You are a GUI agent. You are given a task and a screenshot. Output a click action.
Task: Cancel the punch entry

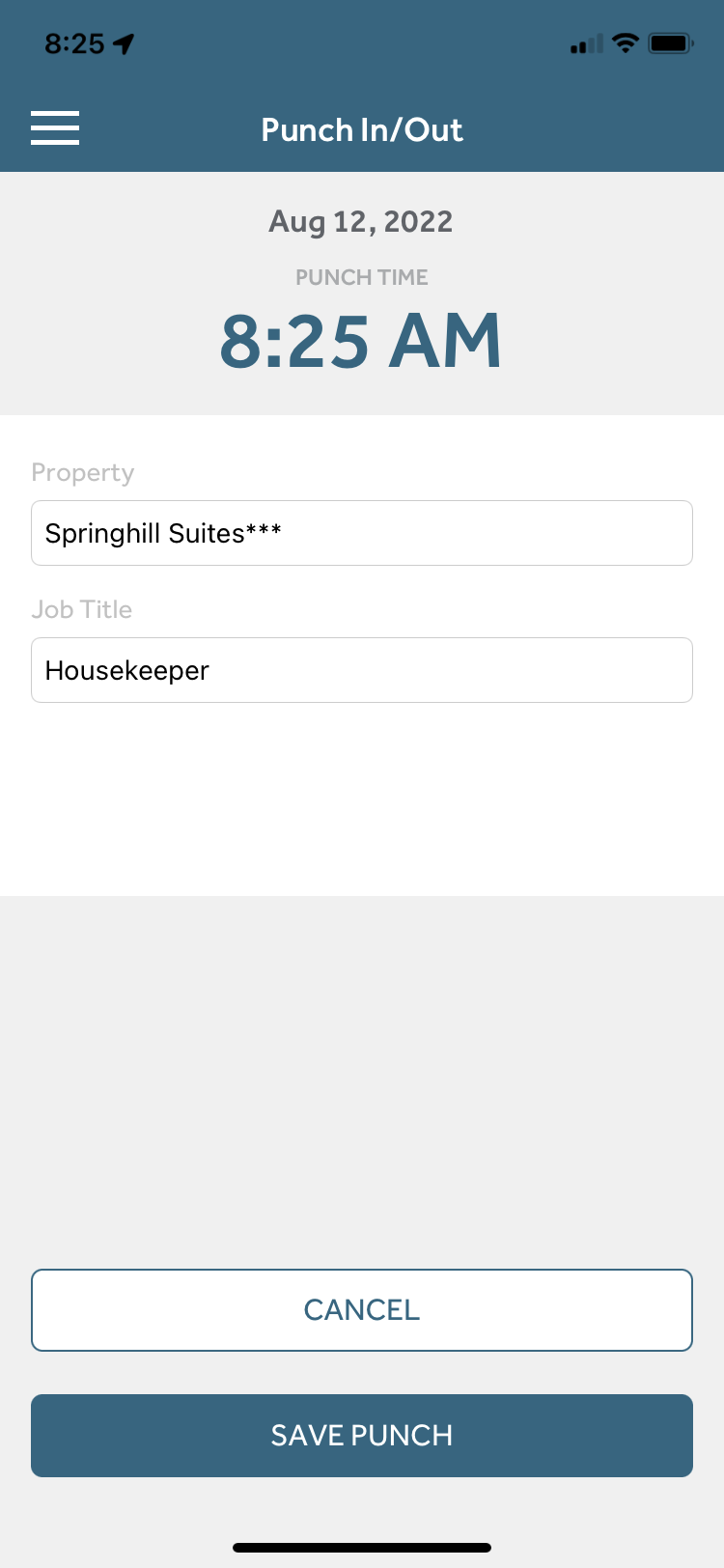pos(361,1310)
